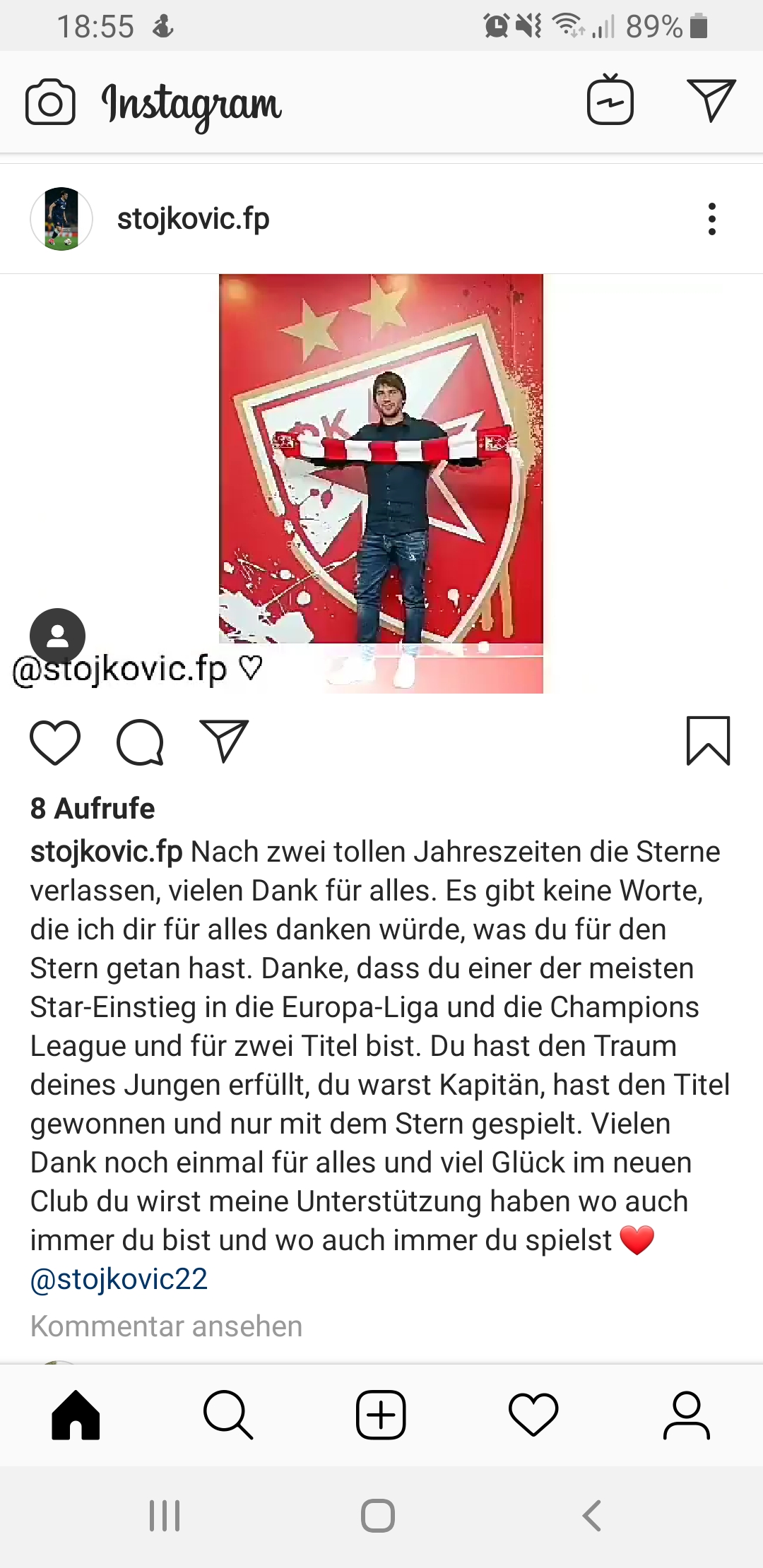Image resolution: width=763 pixels, height=1568 pixels.
Task: Share the post via the paper plane icon
Action: [x=225, y=741]
